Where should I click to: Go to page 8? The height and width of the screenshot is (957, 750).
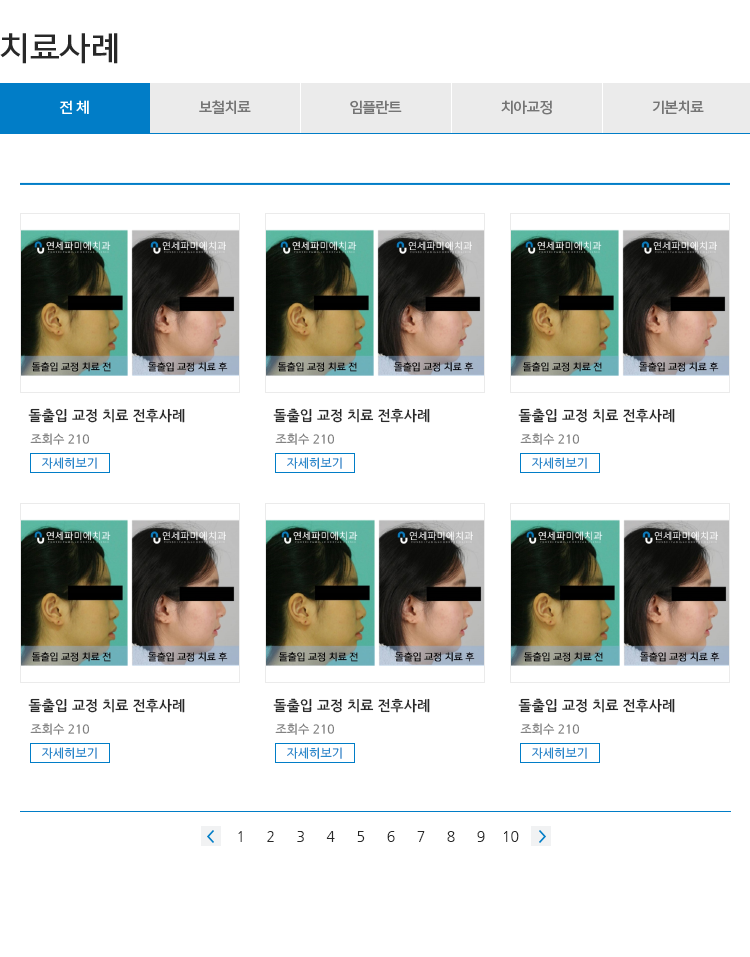[x=450, y=837]
